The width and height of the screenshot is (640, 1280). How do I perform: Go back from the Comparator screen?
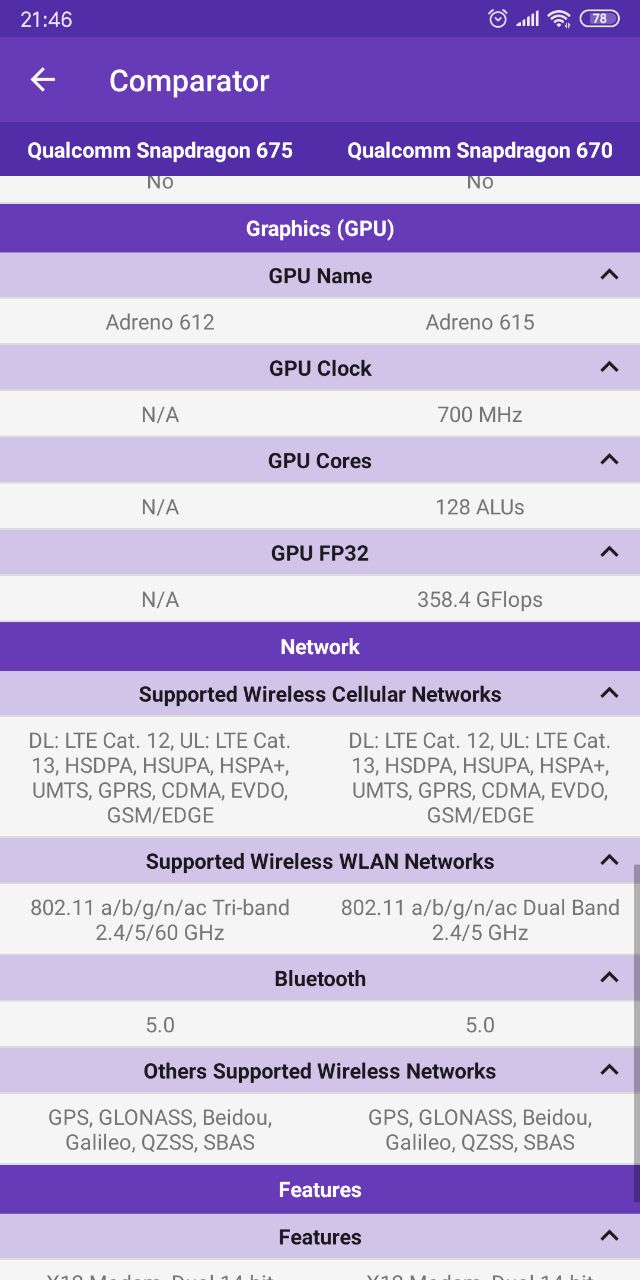[43, 80]
